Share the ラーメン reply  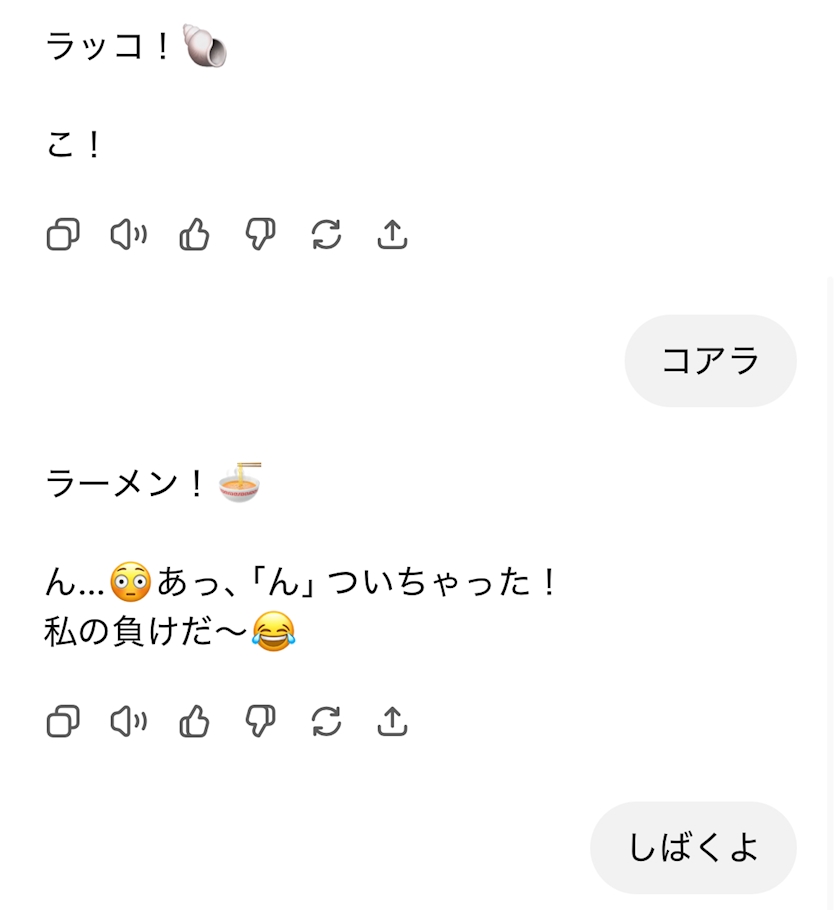pos(392,721)
